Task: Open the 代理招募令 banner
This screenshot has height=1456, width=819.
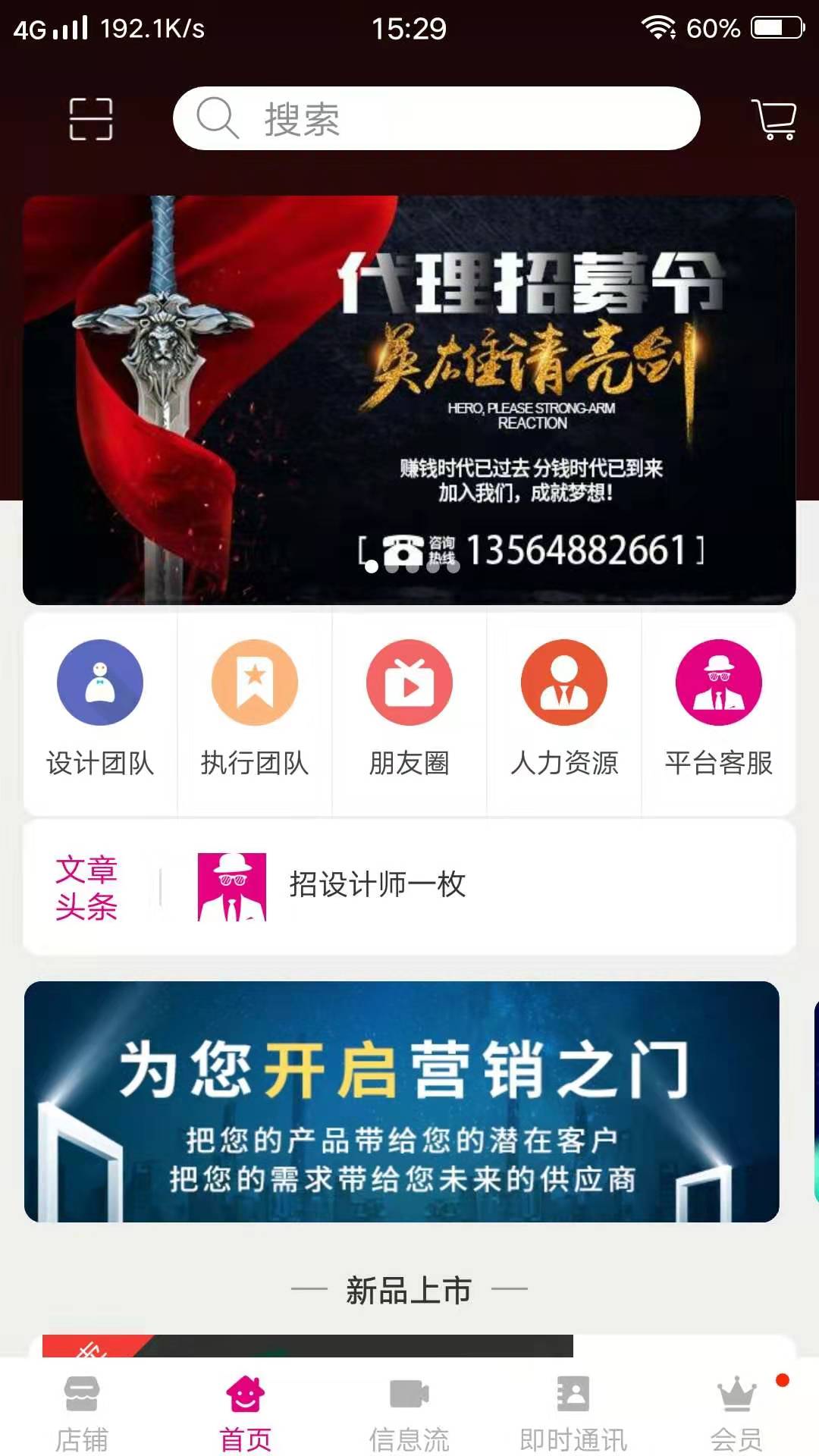Action: (x=409, y=400)
